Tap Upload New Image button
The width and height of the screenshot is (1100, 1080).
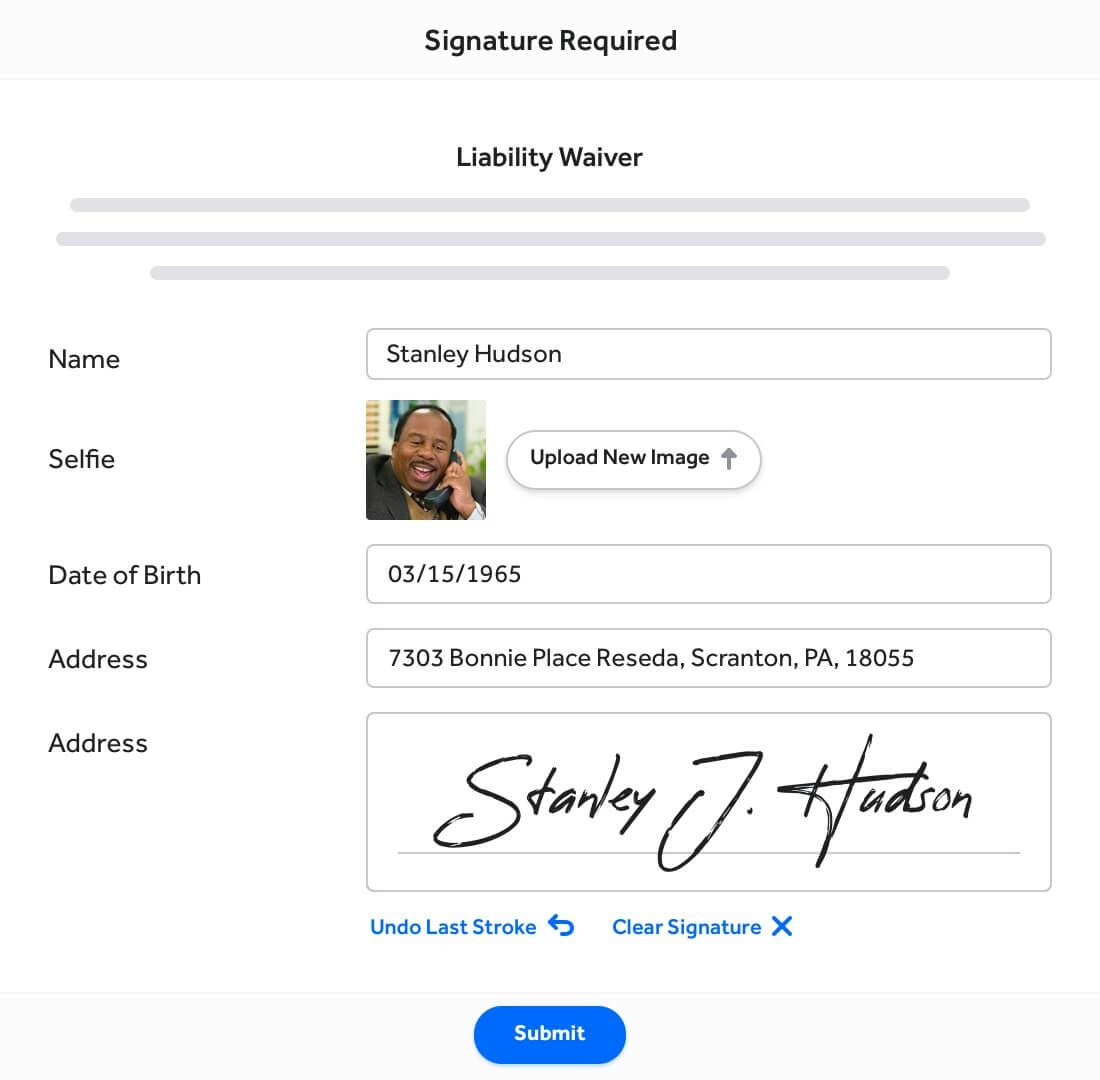click(x=633, y=459)
